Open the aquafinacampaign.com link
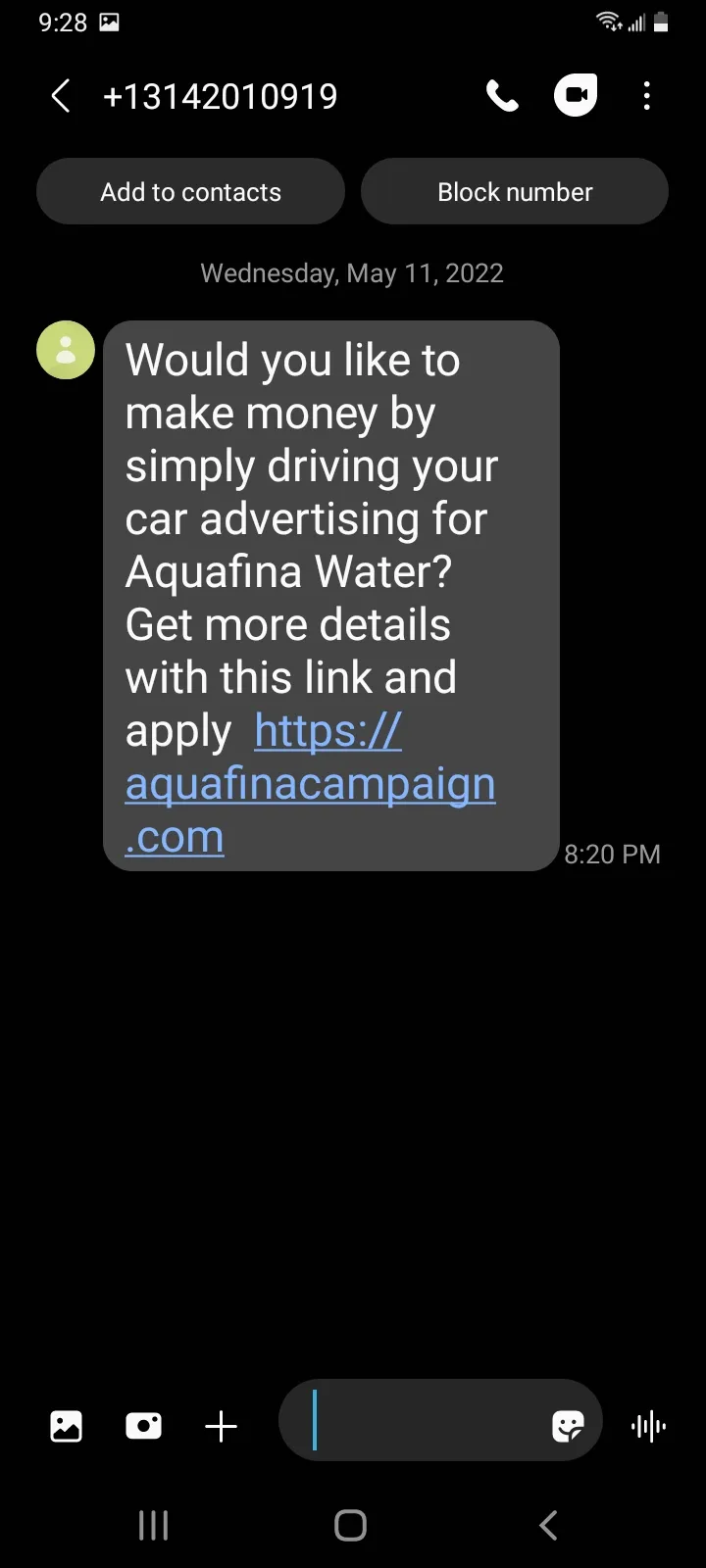The width and height of the screenshot is (706, 1568). [x=310, y=784]
